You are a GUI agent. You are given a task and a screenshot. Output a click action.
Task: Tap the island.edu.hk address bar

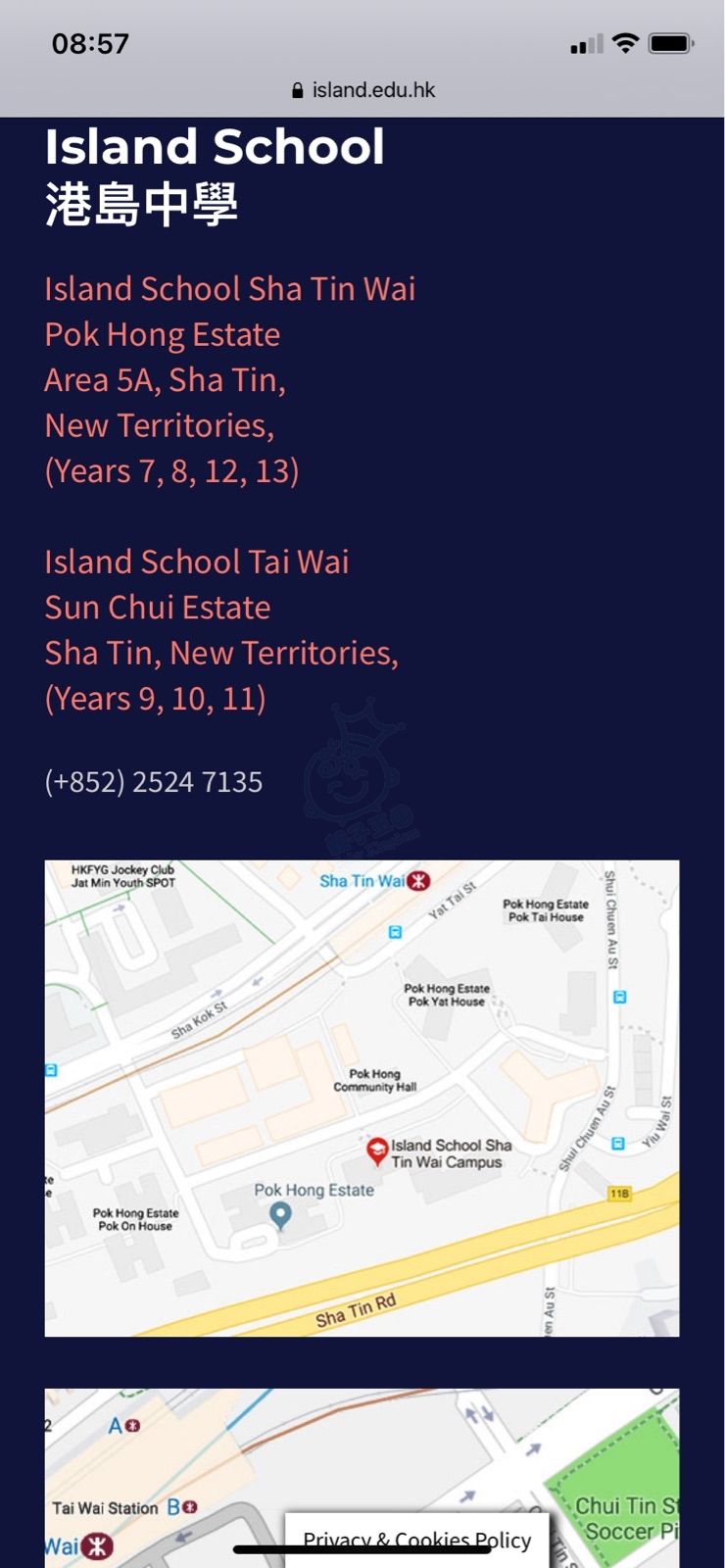click(x=362, y=90)
